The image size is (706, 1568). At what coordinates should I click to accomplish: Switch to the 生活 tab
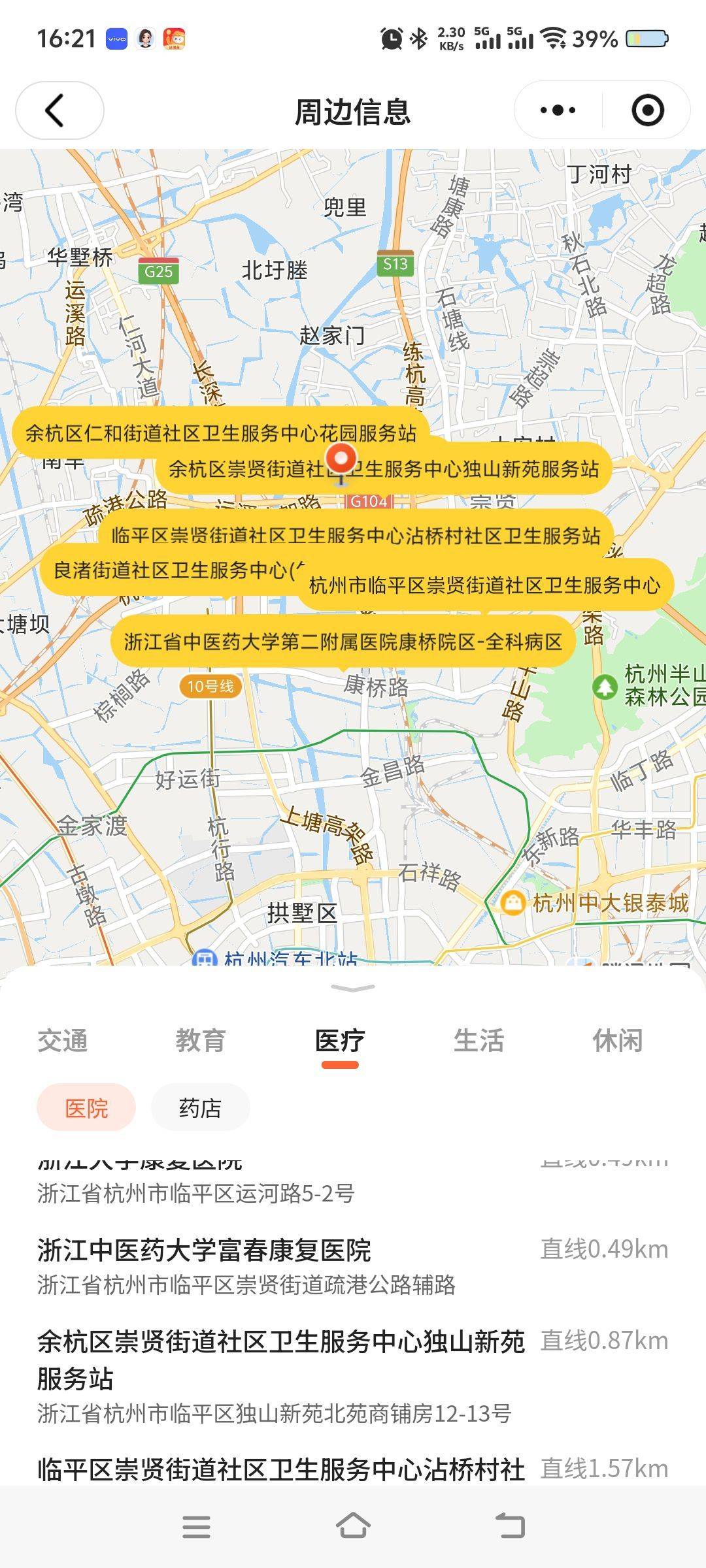click(479, 1041)
